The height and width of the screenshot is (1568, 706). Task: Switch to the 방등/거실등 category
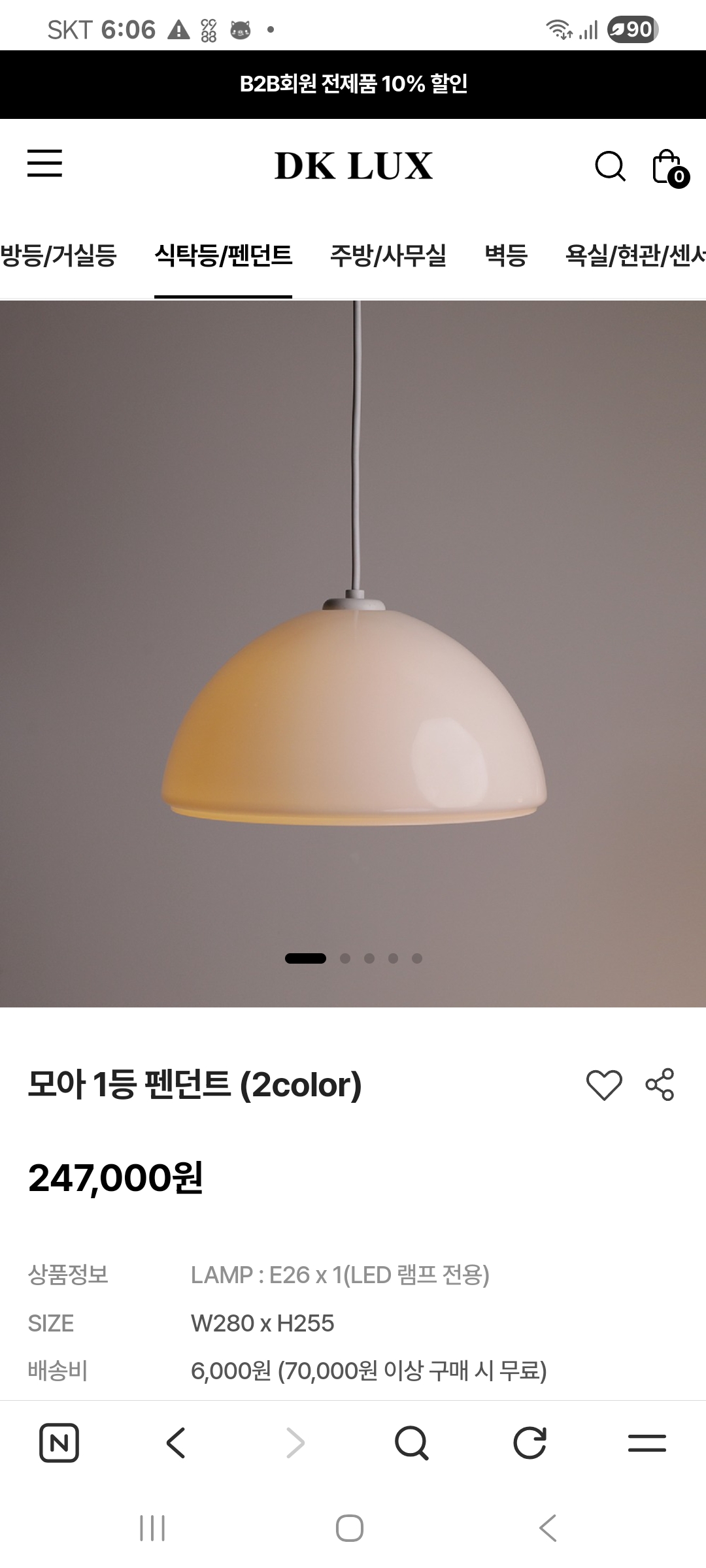pyautogui.click(x=58, y=255)
